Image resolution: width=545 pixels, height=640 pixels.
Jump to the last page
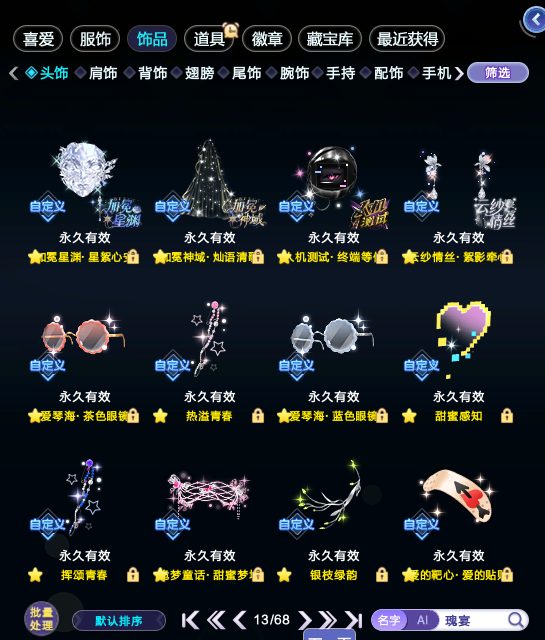[x=354, y=620]
